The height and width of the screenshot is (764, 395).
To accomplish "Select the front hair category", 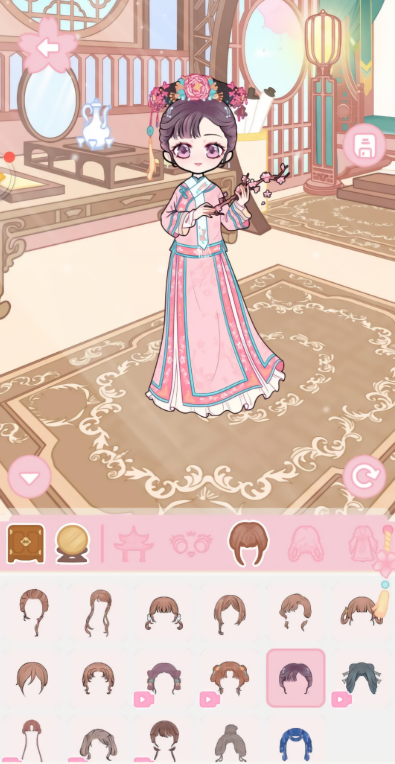I will (x=248, y=543).
